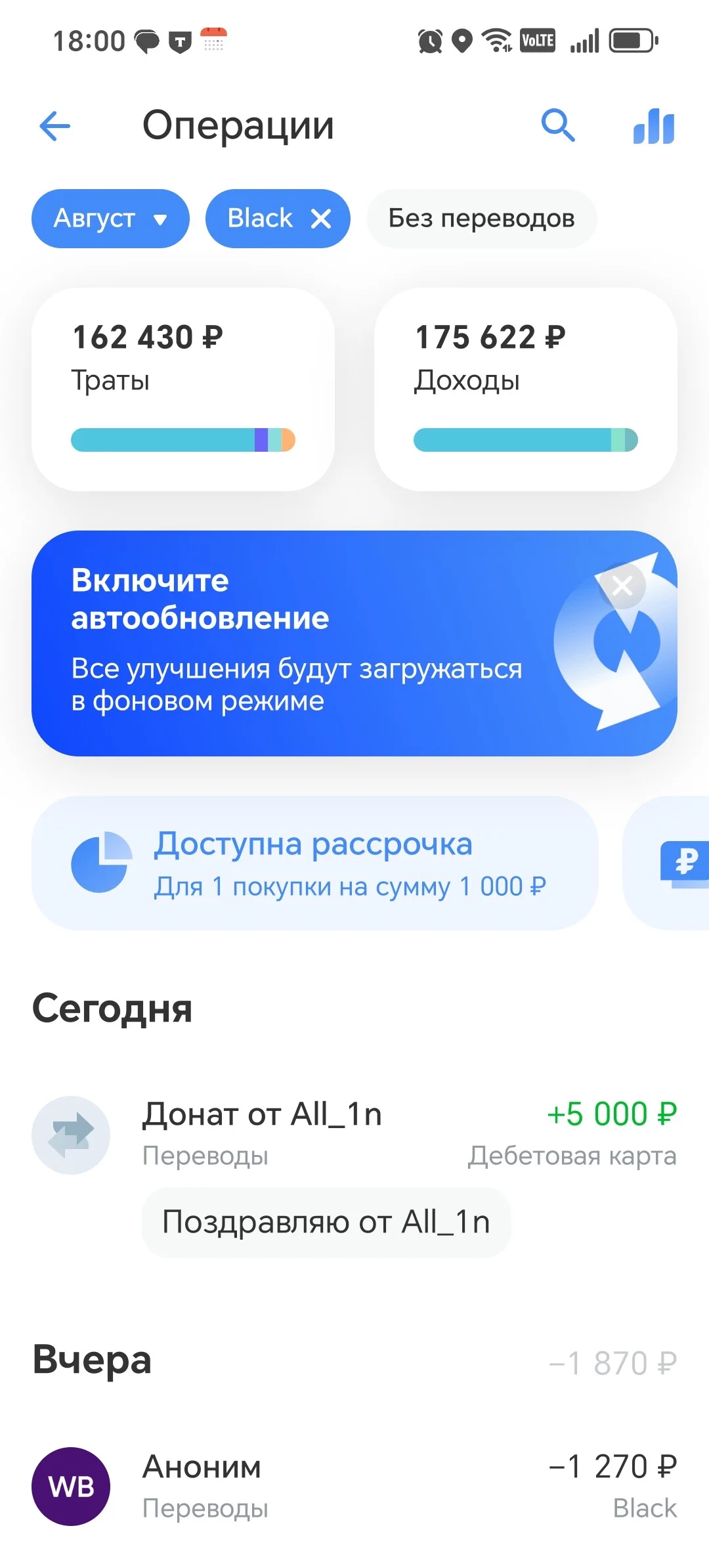Open the Траты spending card

(183, 389)
